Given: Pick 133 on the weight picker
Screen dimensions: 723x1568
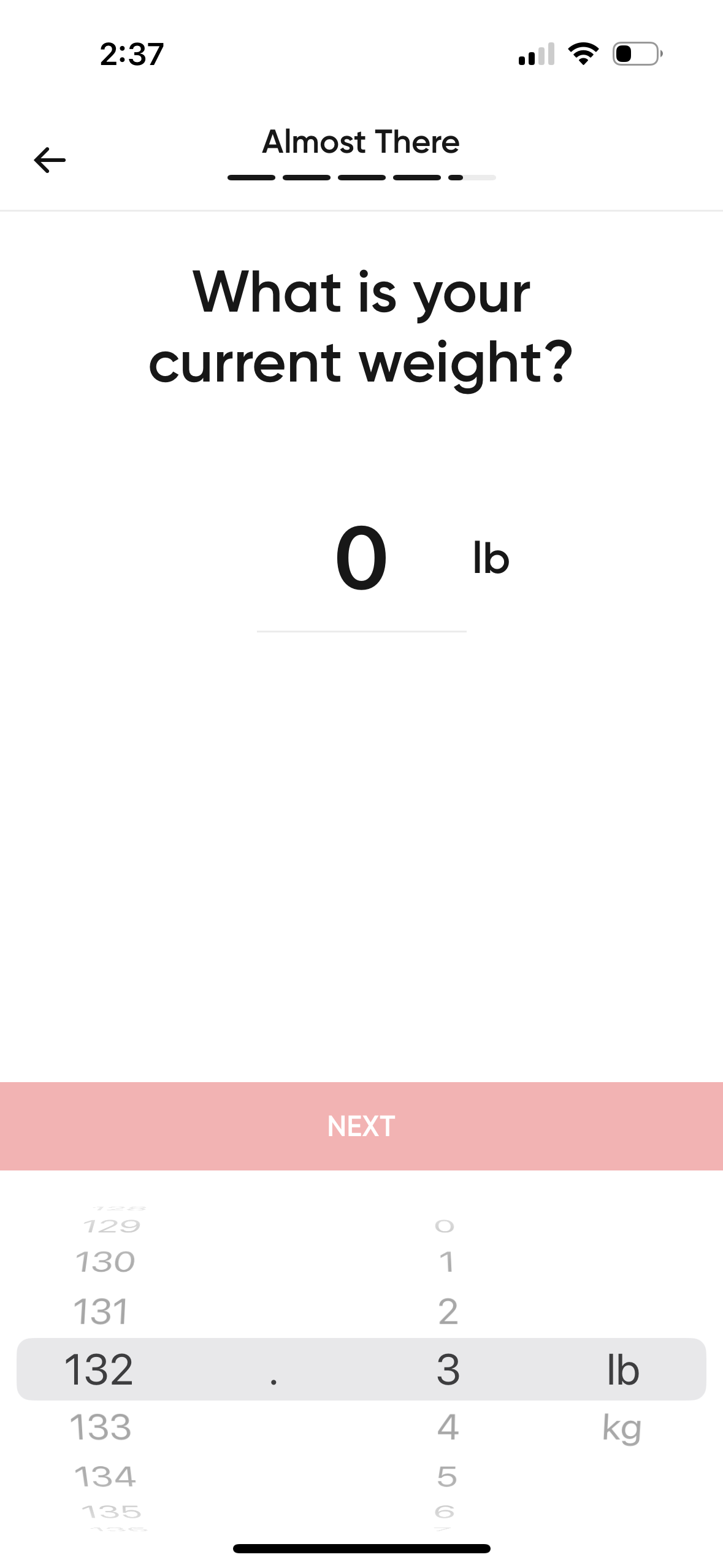Looking at the screenshot, I should click(x=102, y=1428).
